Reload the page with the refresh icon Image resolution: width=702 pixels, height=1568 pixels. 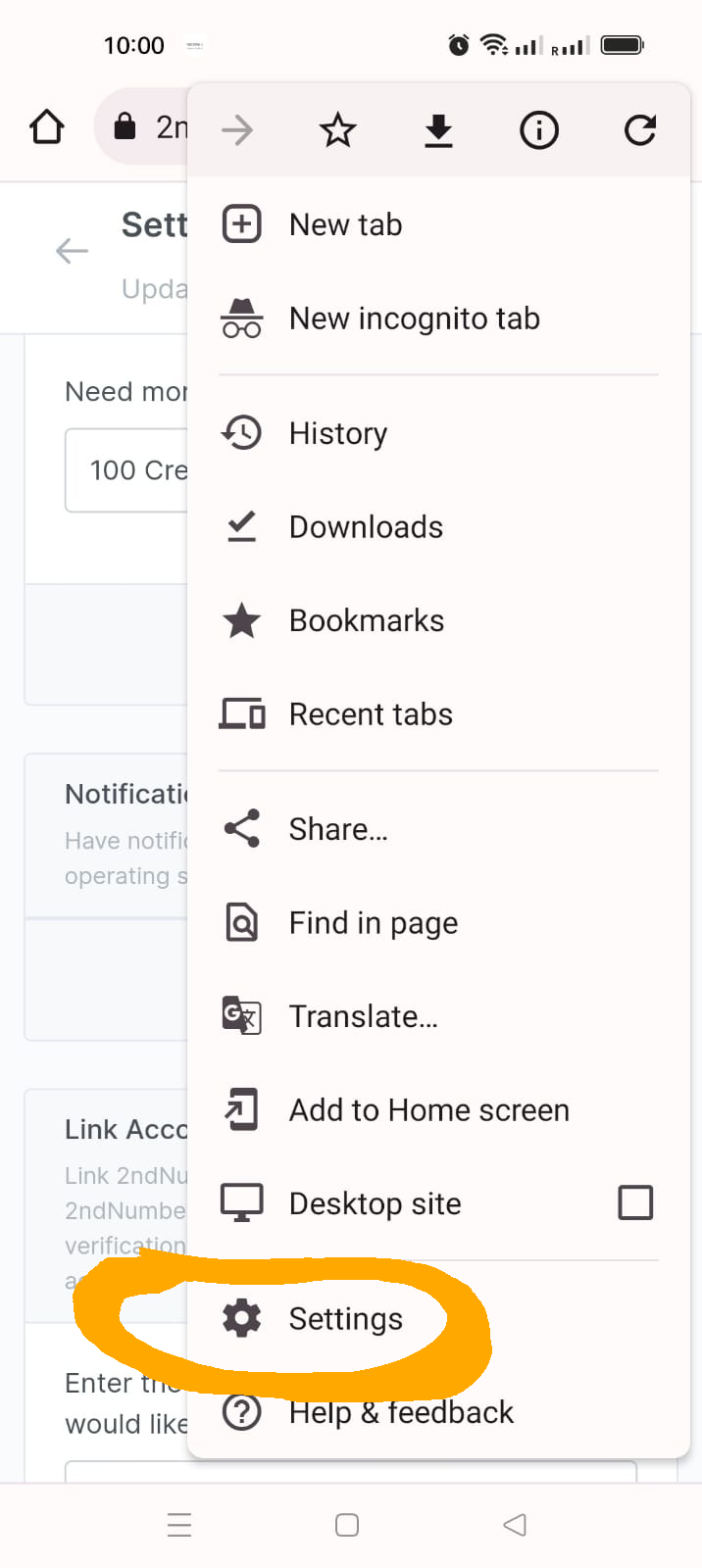(639, 130)
